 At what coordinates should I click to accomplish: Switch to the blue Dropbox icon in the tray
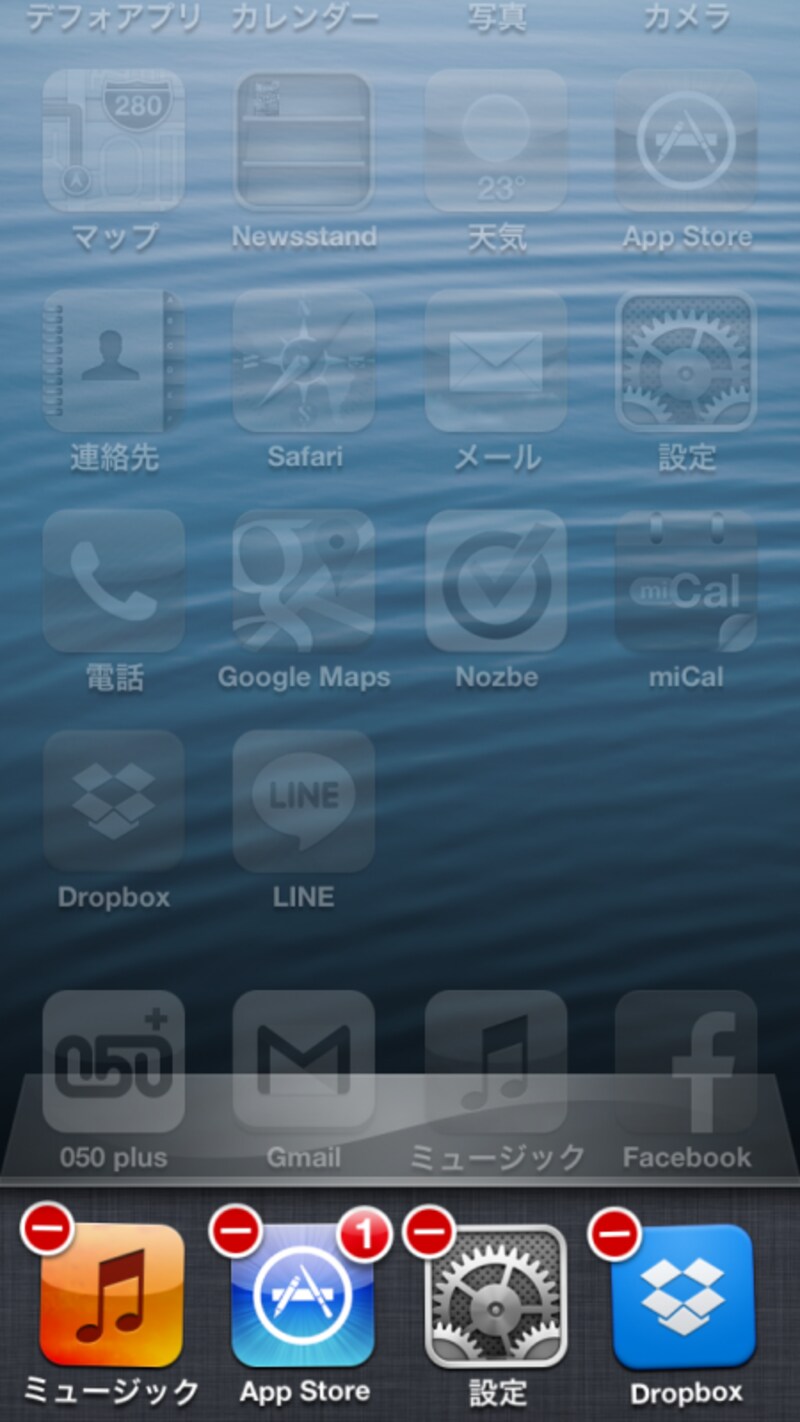tap(684, 1296)
